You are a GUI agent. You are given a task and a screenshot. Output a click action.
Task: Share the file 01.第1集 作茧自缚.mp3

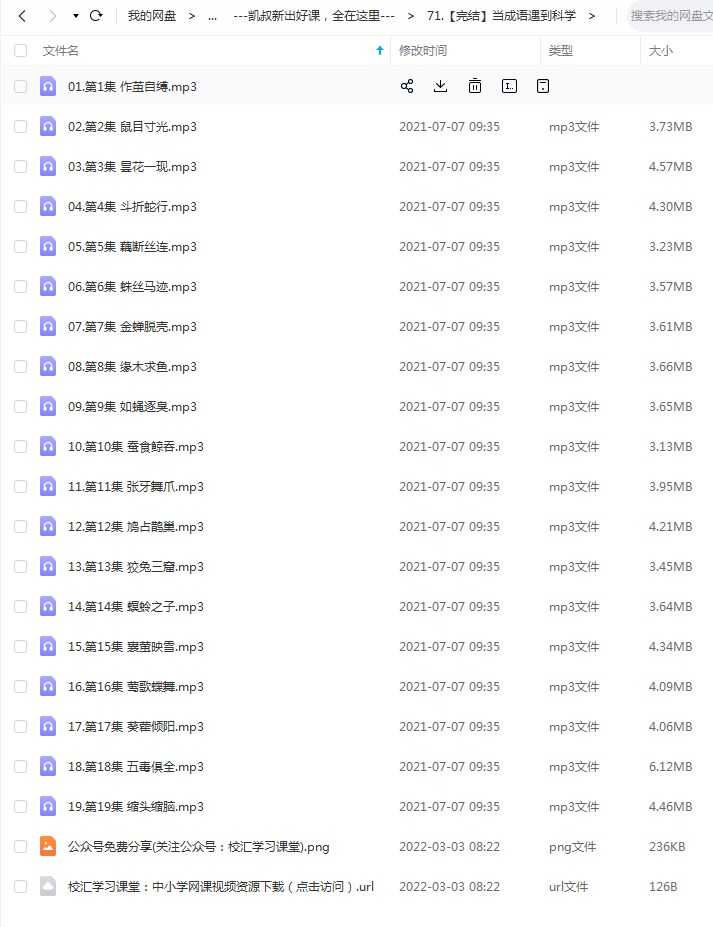[407, 86]
